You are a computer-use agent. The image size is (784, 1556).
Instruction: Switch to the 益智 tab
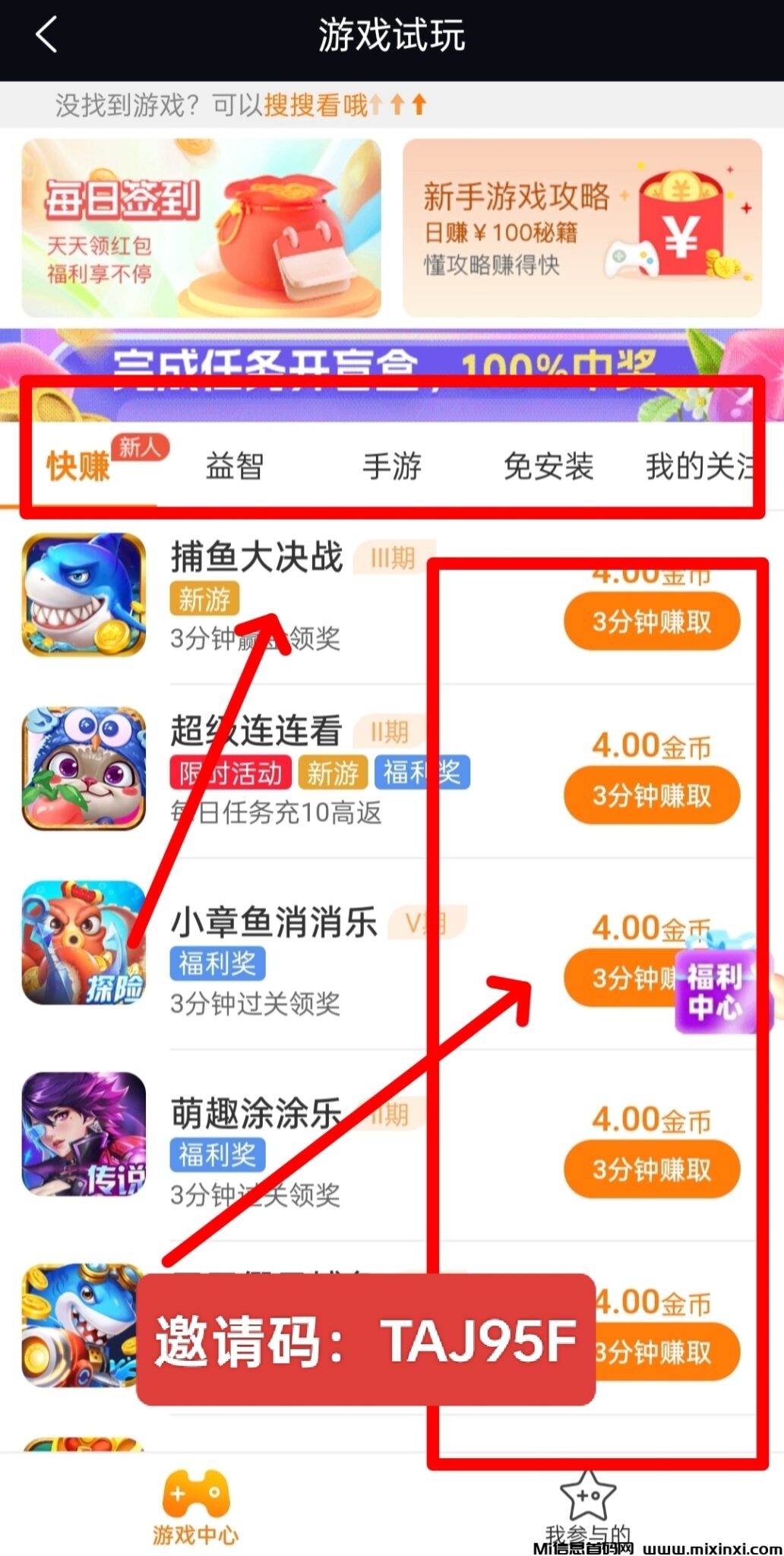tap(235, 466)
